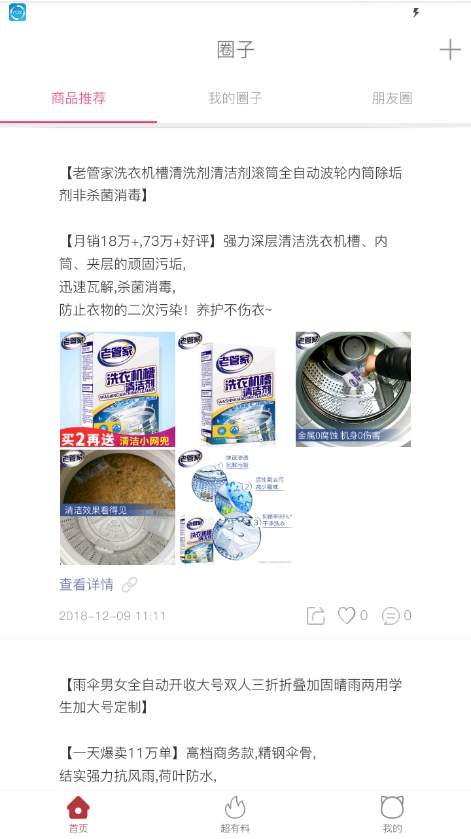Viewport: 471px width, 839px height.
Task: Select the 商品推荐 tab
Action: tap(79, 98)
